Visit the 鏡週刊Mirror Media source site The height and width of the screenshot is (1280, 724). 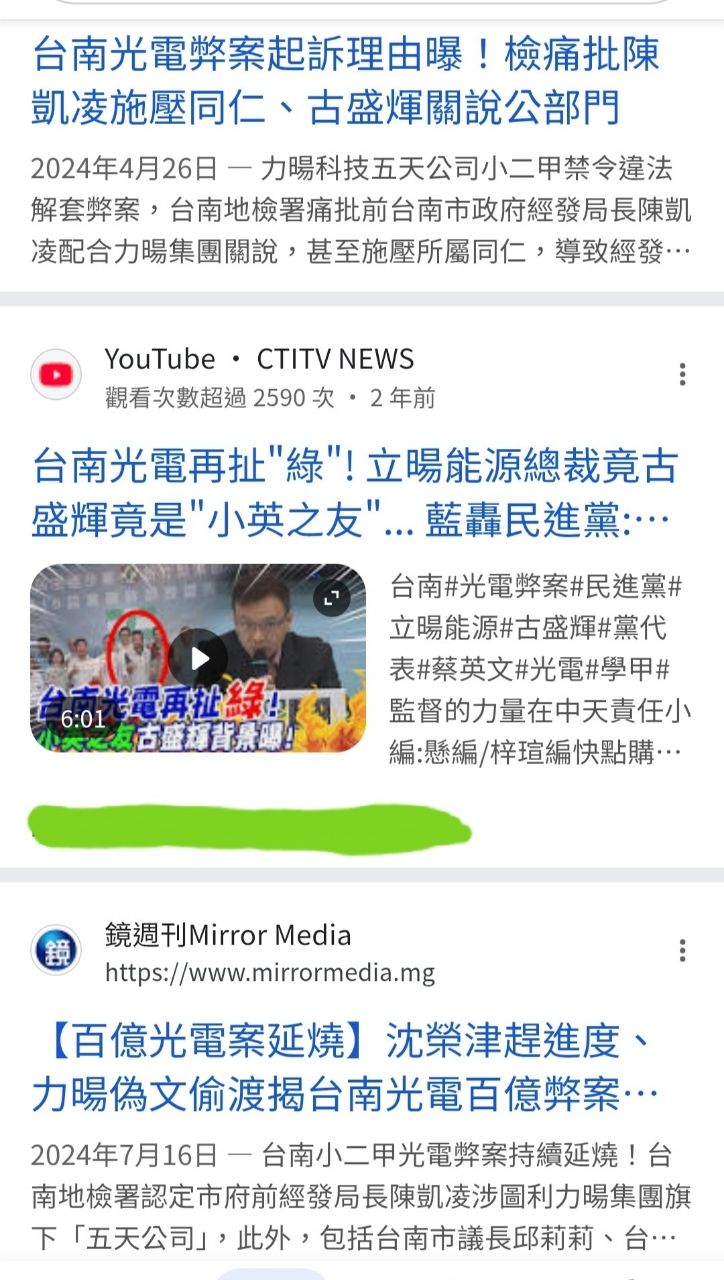coord(228,952)
